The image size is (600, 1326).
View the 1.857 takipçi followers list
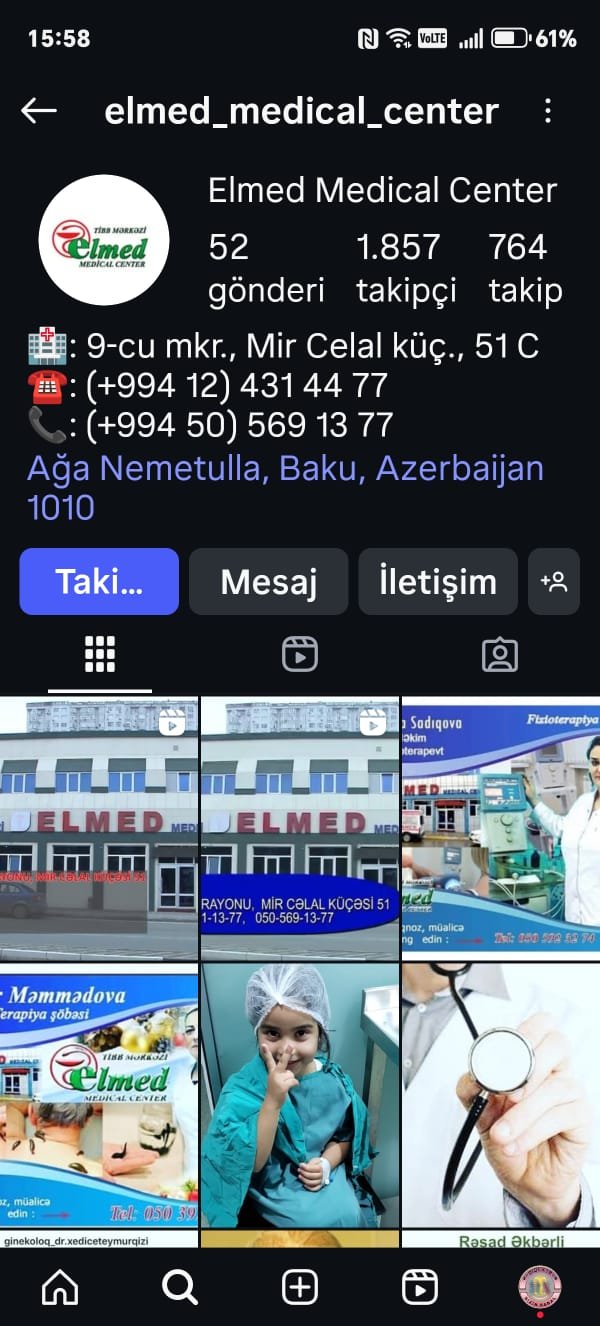[x=405, y=267]
